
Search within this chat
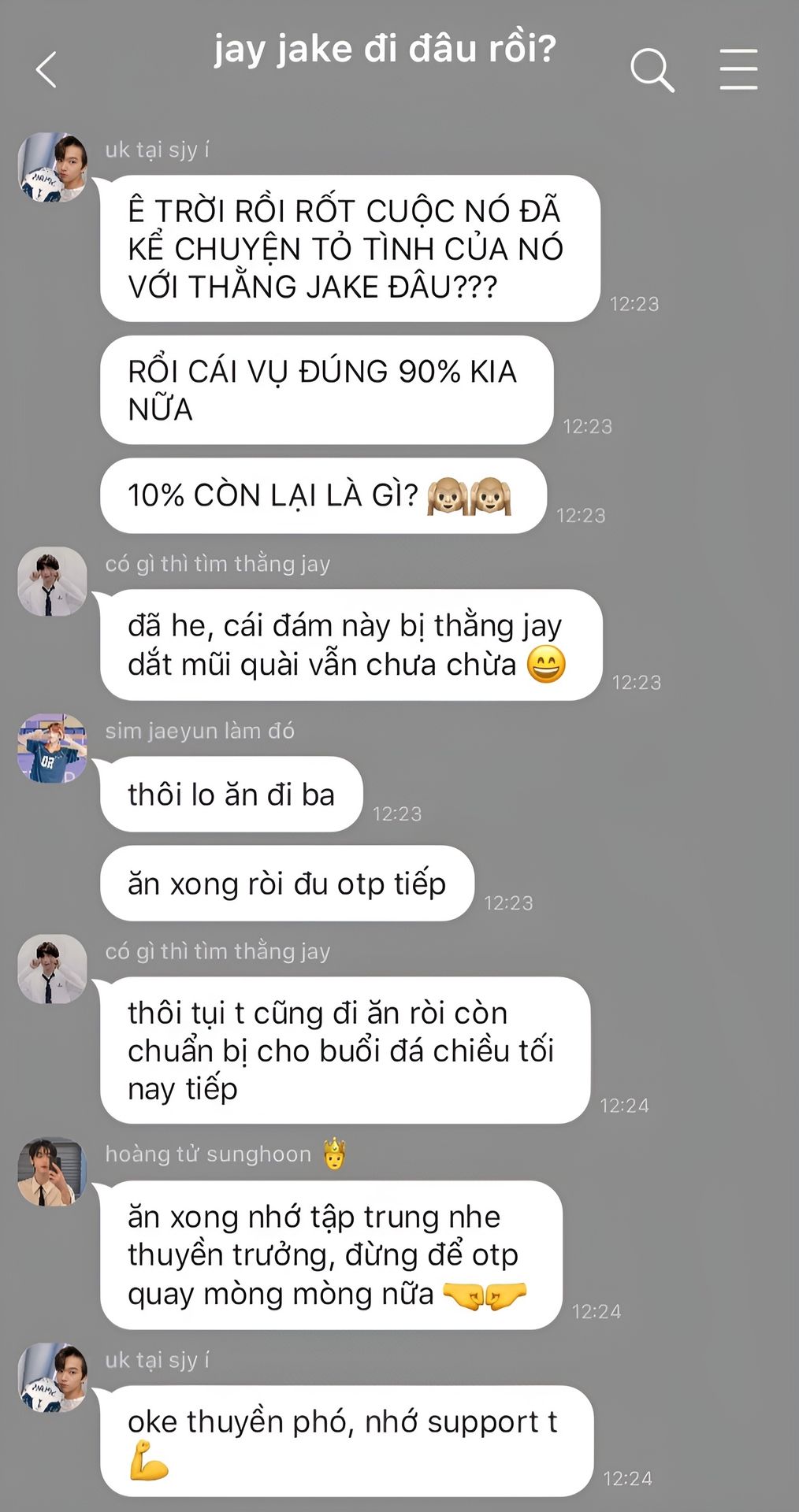(652, 69)
